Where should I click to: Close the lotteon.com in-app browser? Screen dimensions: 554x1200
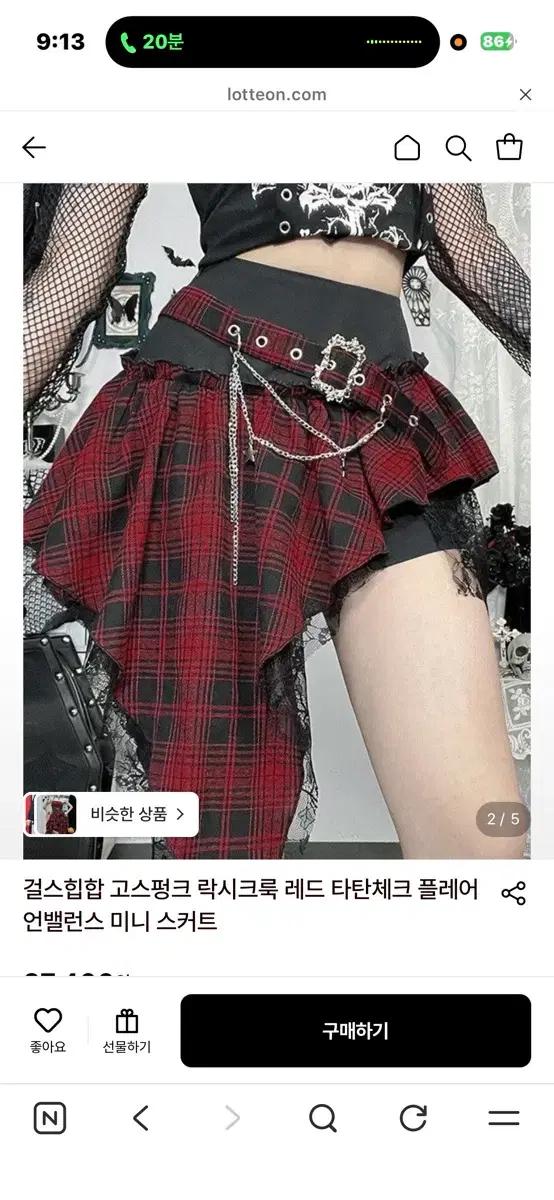click(x=525, y=95)
